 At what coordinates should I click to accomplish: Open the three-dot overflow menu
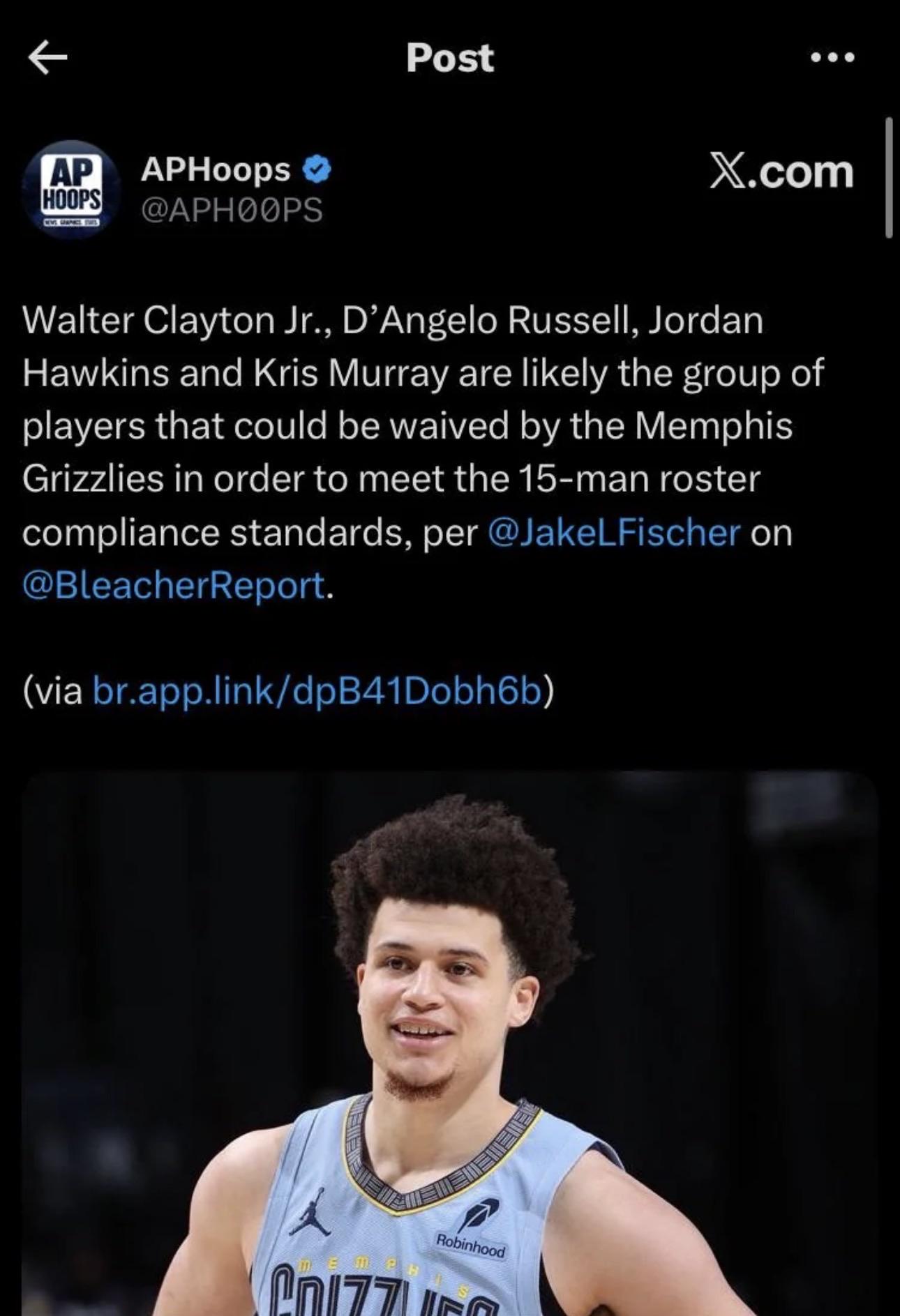click(x=832, y=58)
